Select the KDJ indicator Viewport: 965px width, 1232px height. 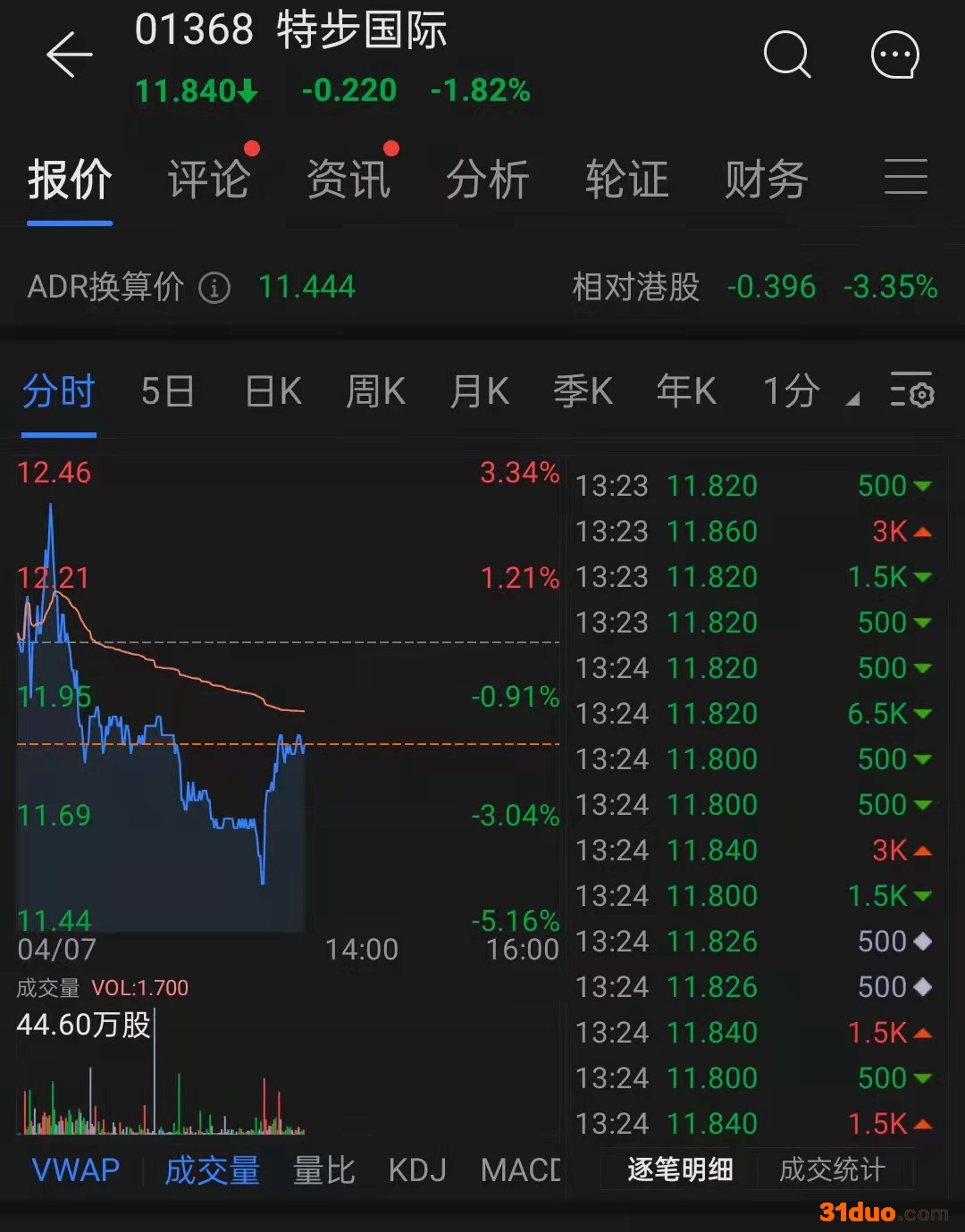coord(417,1169)
